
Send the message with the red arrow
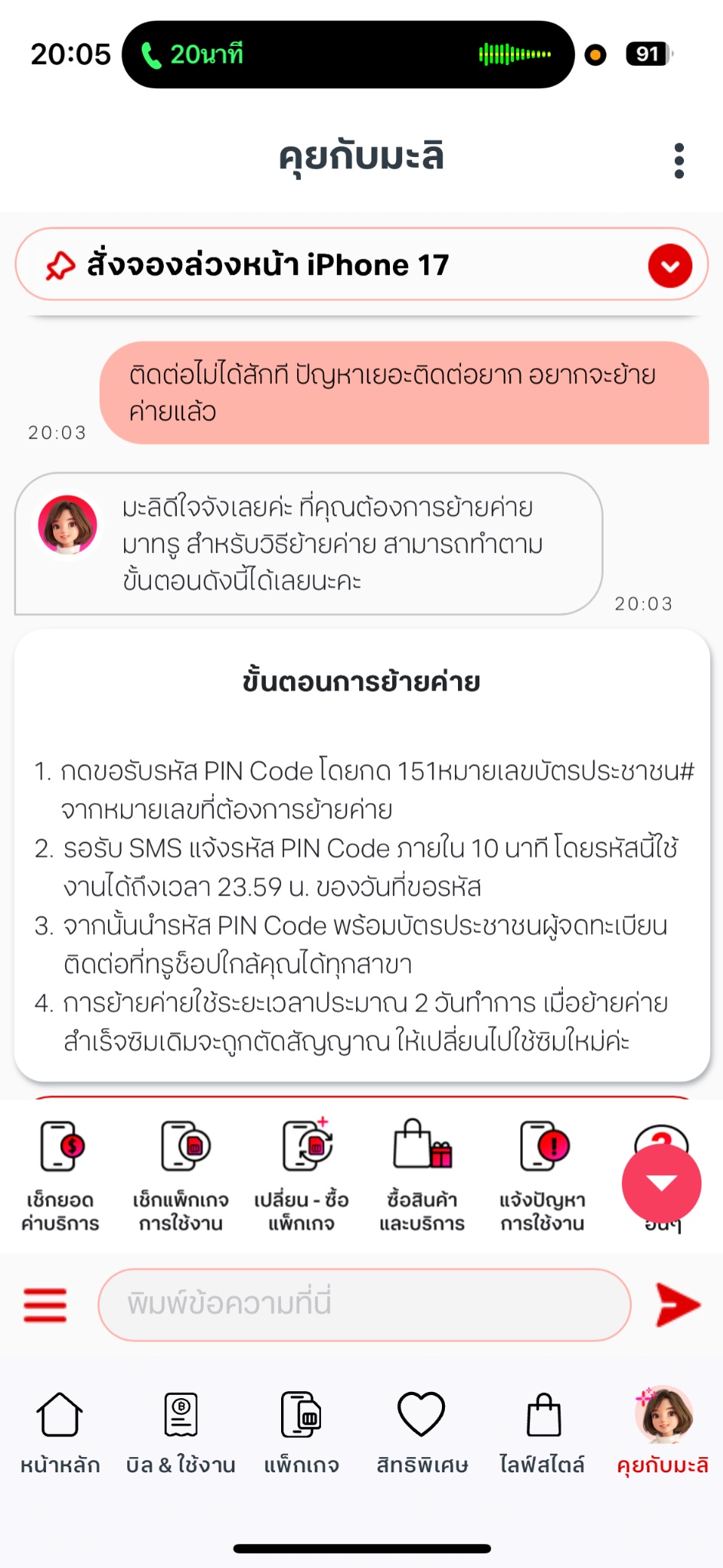click(678, 1305)
